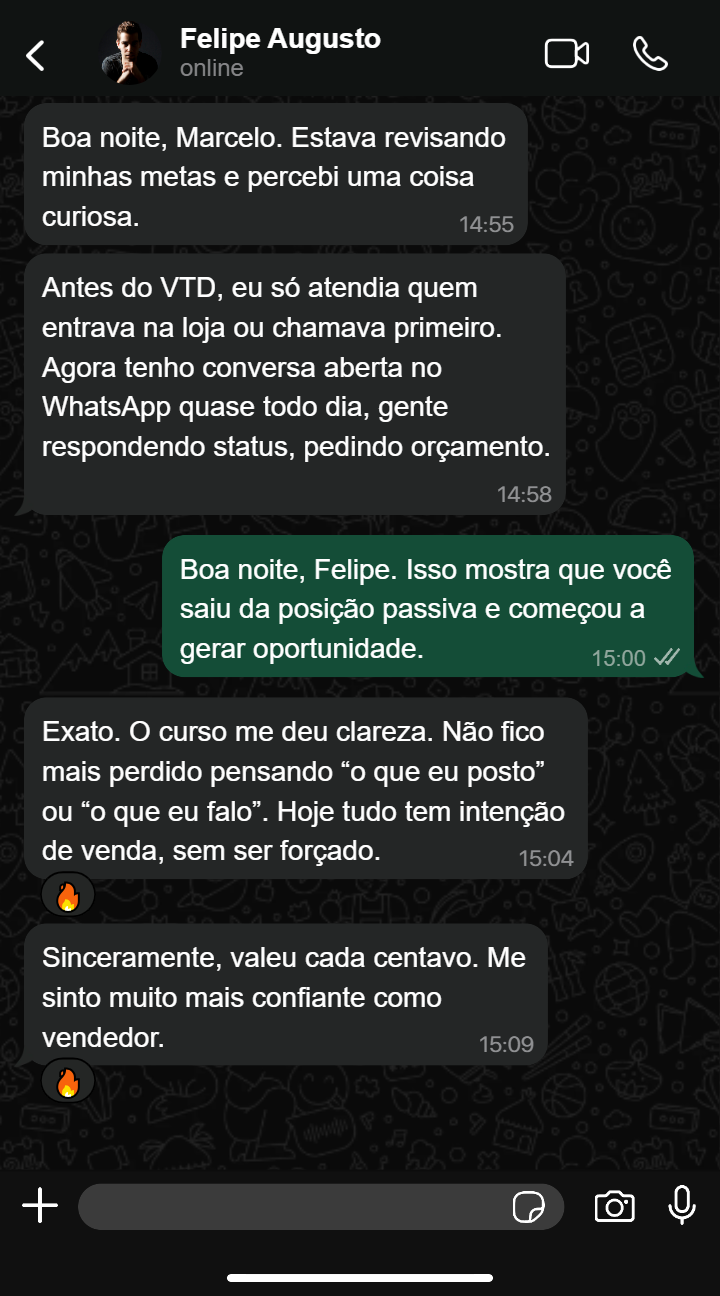The width and height of the screenshot is (720, 1296).
Task: View fire reaction on the 15:09 message
Action: tap(68, 1081)
